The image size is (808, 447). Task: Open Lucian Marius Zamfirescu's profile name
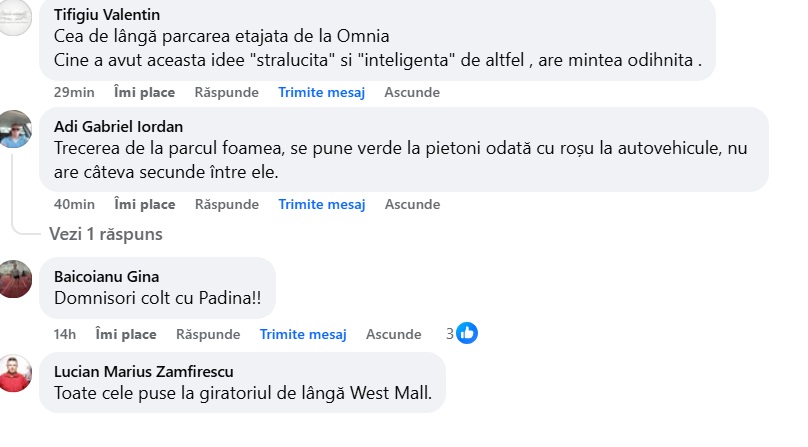142,371
